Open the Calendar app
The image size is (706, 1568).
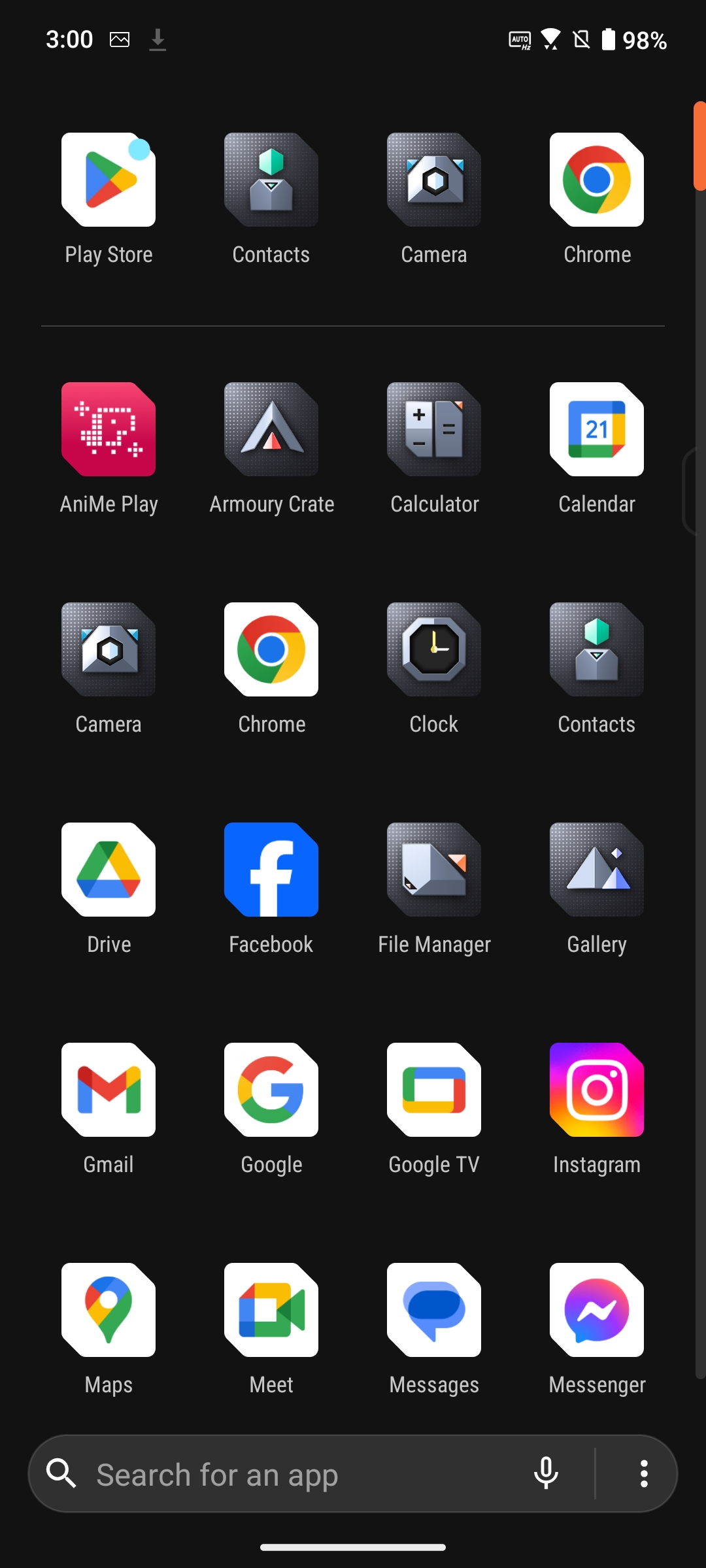(597, 430)
